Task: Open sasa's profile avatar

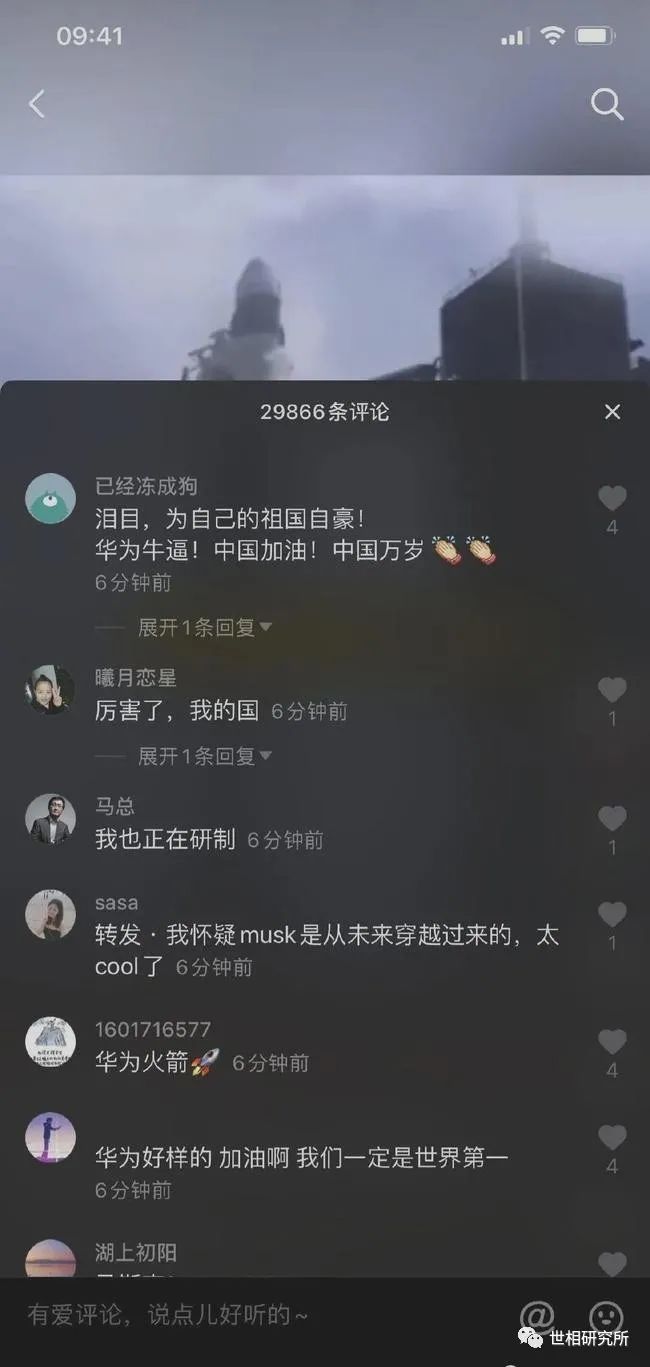Action: click(50, 914)
